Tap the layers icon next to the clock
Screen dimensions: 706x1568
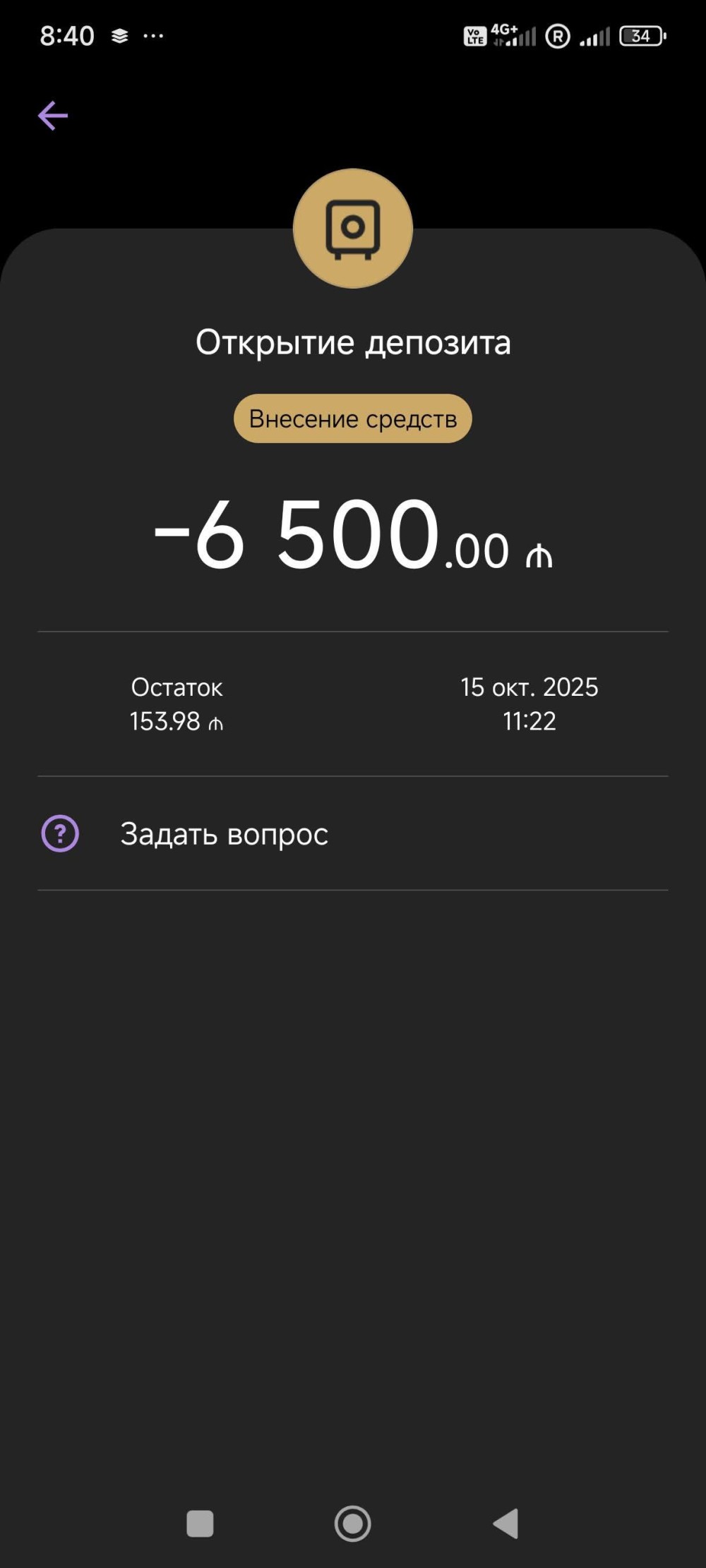coord(119,36)
